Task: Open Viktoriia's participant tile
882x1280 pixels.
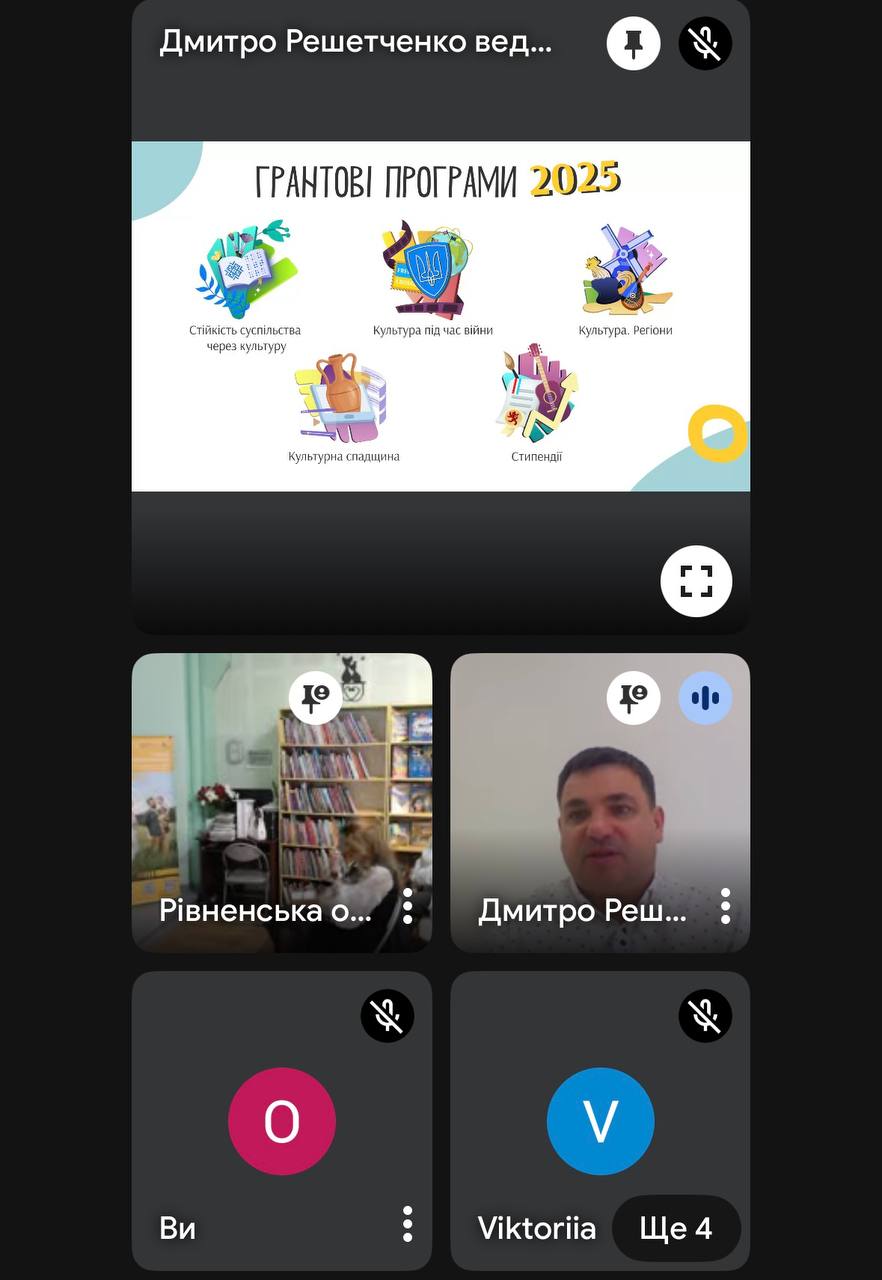Action: (600, 1120)
